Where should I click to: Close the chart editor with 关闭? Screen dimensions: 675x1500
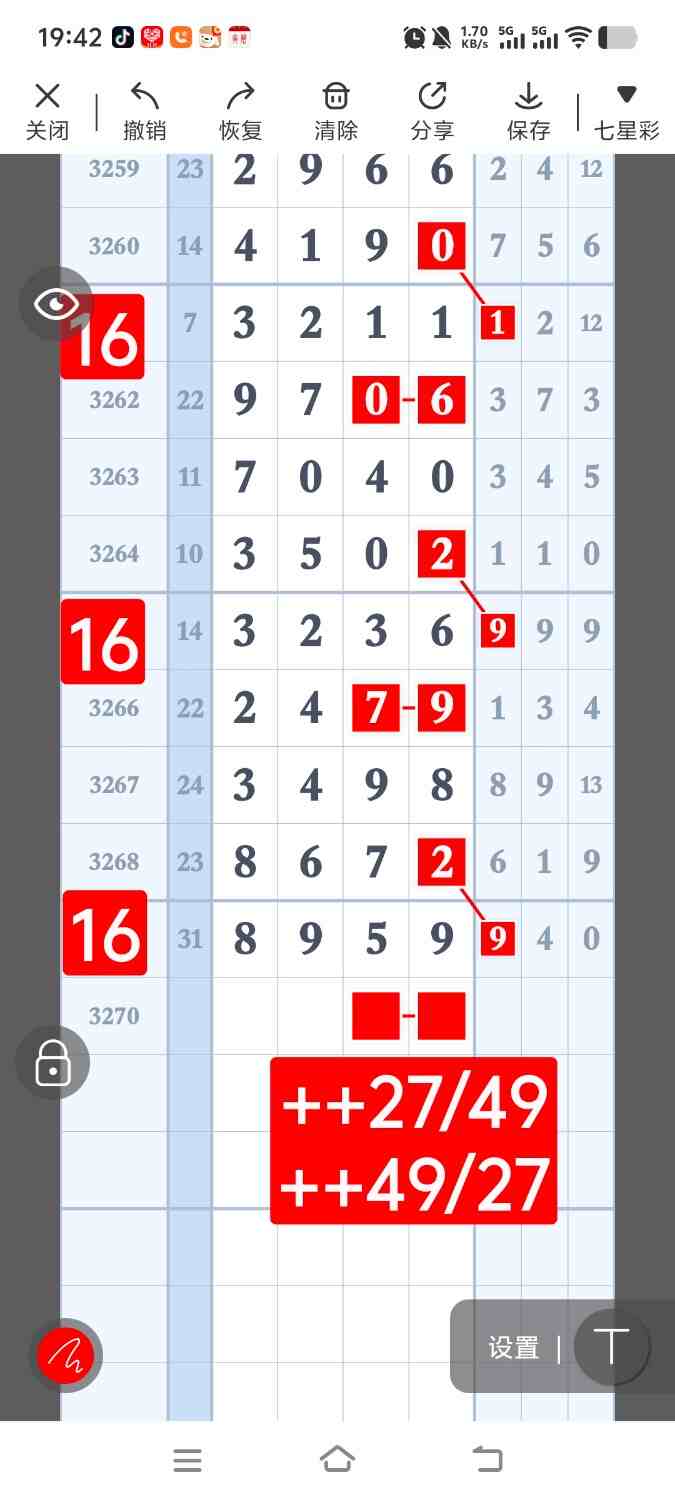click(47, 111)
